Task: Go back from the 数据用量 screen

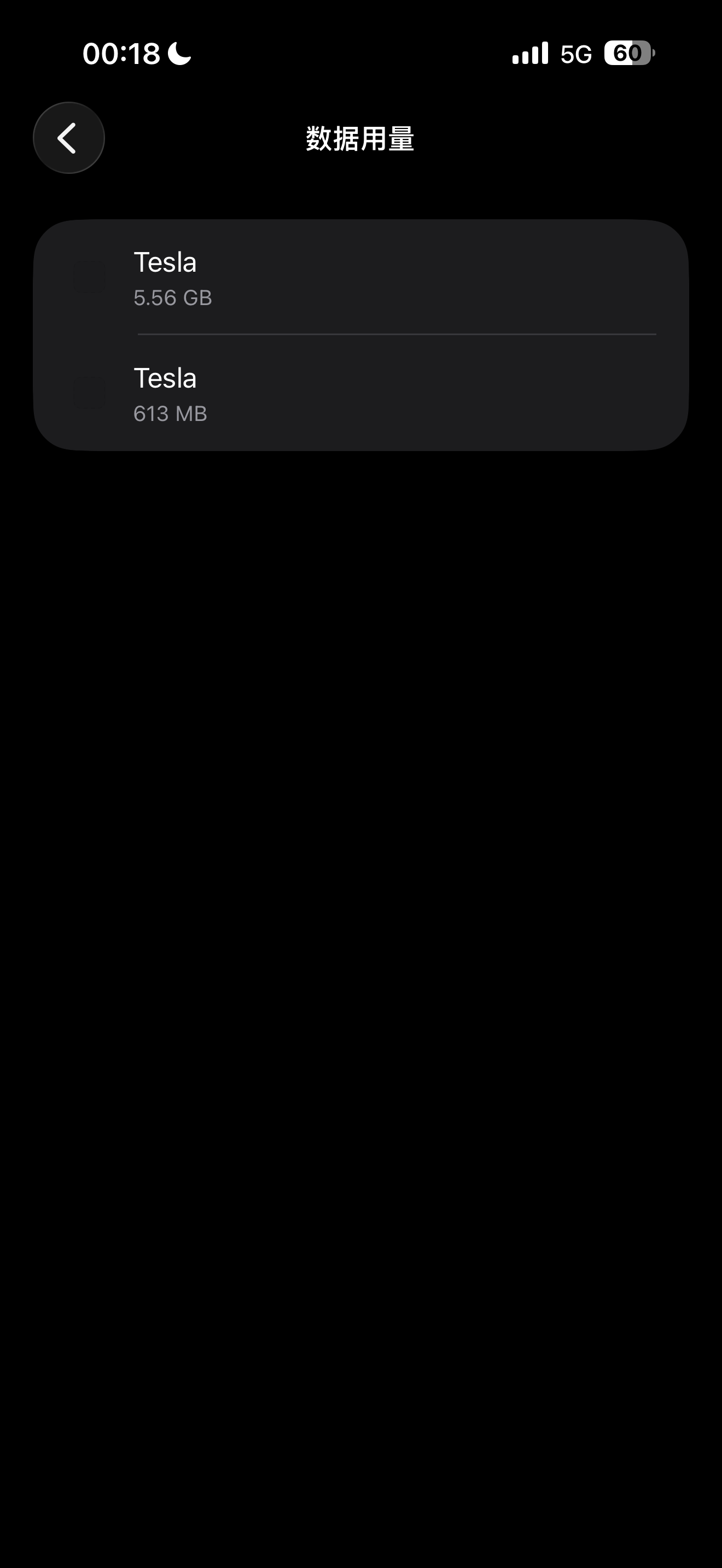Action: click(68, 138)
